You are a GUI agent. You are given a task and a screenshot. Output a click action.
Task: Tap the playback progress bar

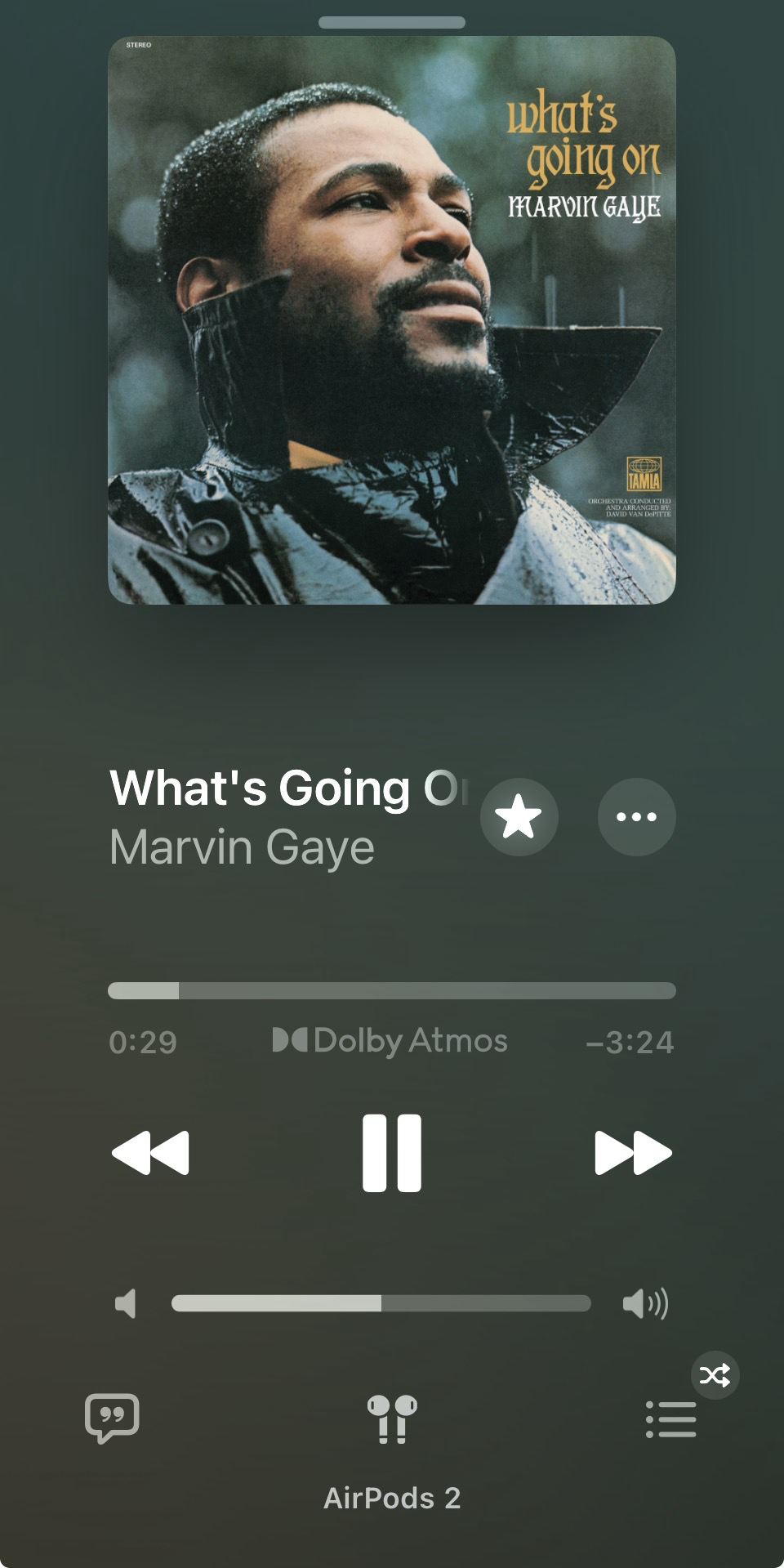pyautogui.click(x=392, y=991)
